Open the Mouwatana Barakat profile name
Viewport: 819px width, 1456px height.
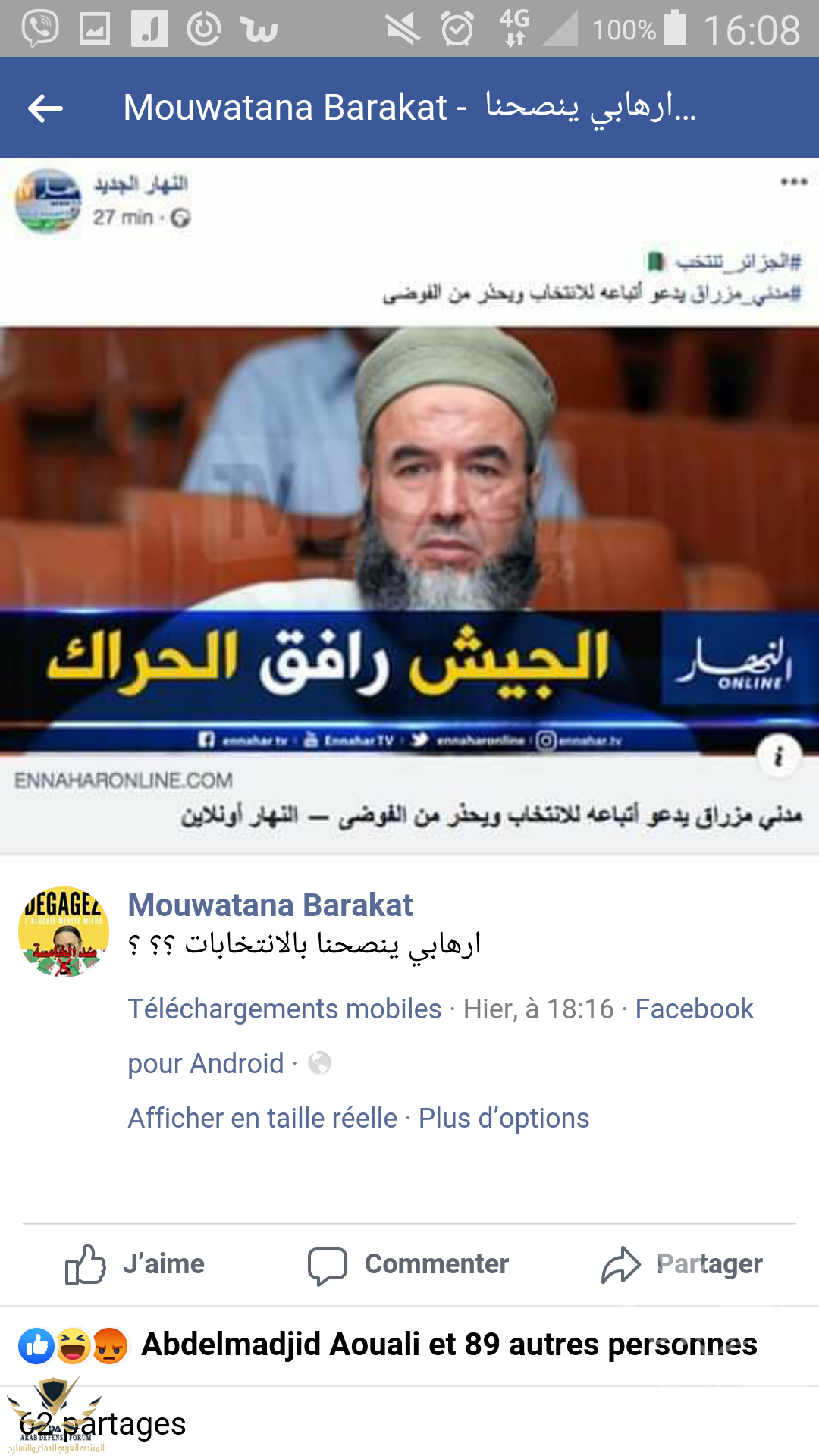click(270, 905)
